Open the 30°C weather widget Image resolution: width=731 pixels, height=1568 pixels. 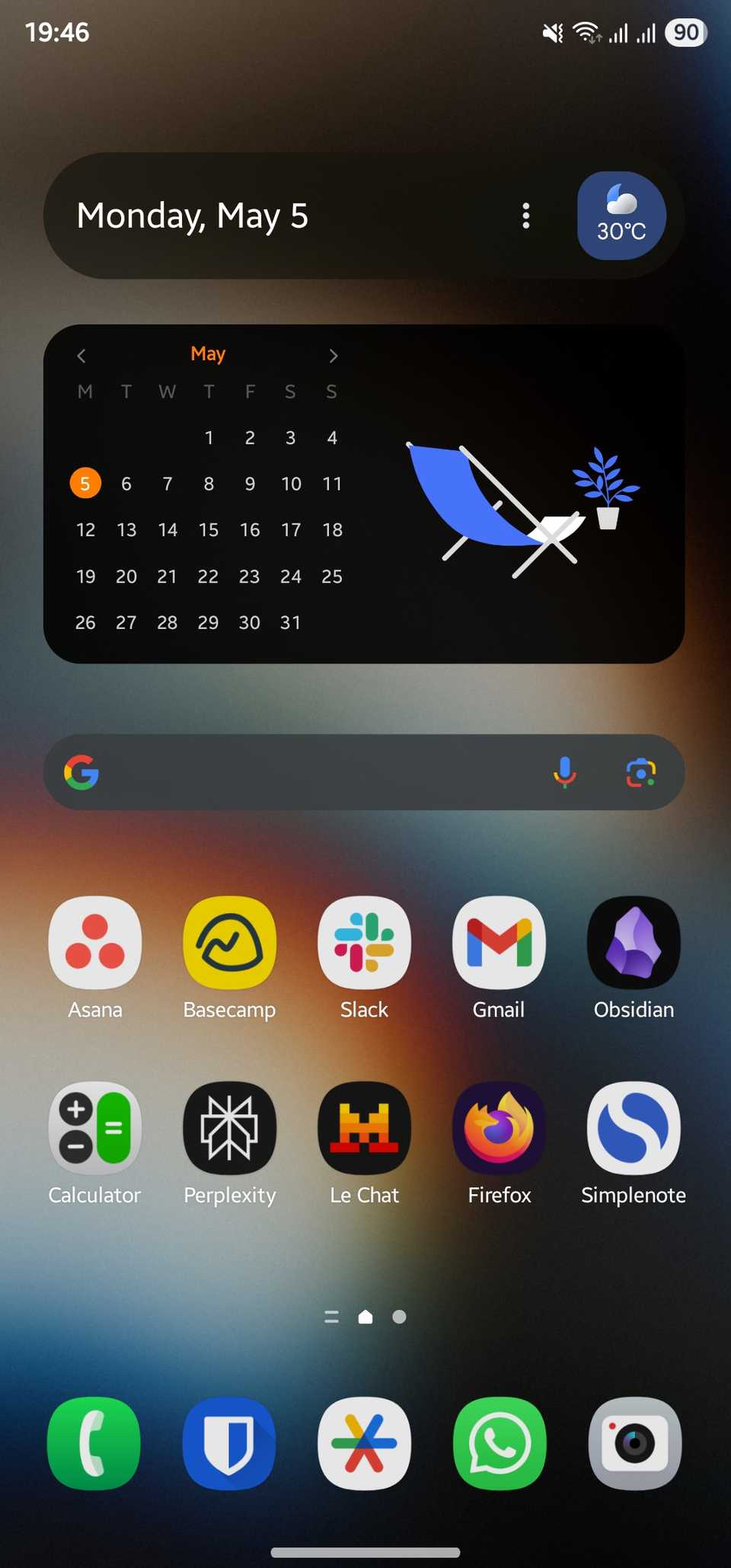click(x=621, y=216)
